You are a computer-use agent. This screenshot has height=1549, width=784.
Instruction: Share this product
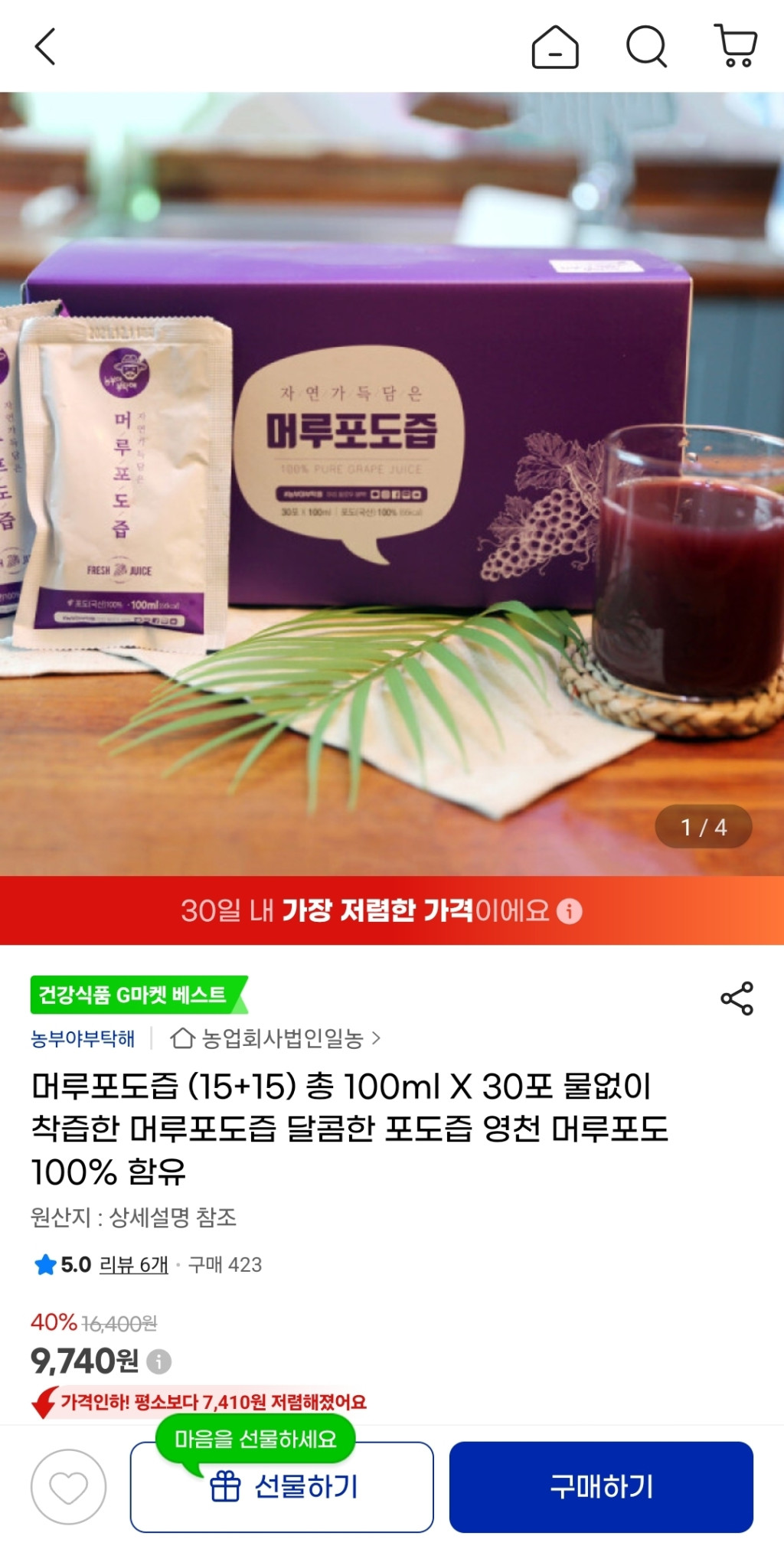pyautogui.click(x=737, y=998)
